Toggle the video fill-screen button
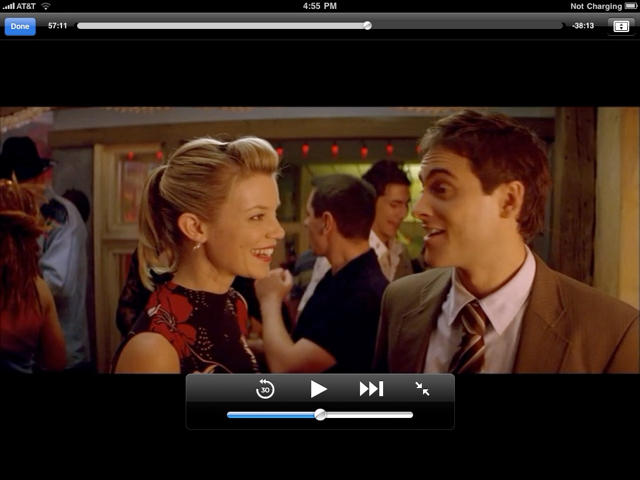The width and height of the screenshot is (640, 480). (621, 26)
